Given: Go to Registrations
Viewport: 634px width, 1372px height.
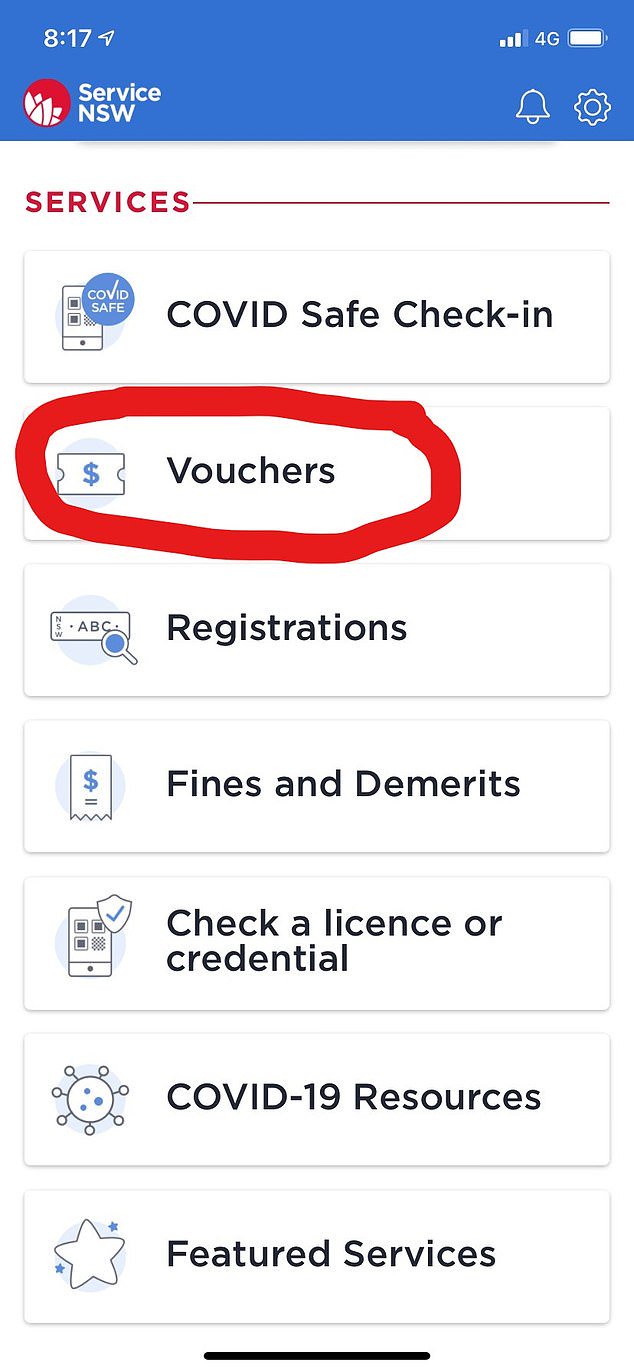Looking at the screenshot, I should tap(316, 629).
